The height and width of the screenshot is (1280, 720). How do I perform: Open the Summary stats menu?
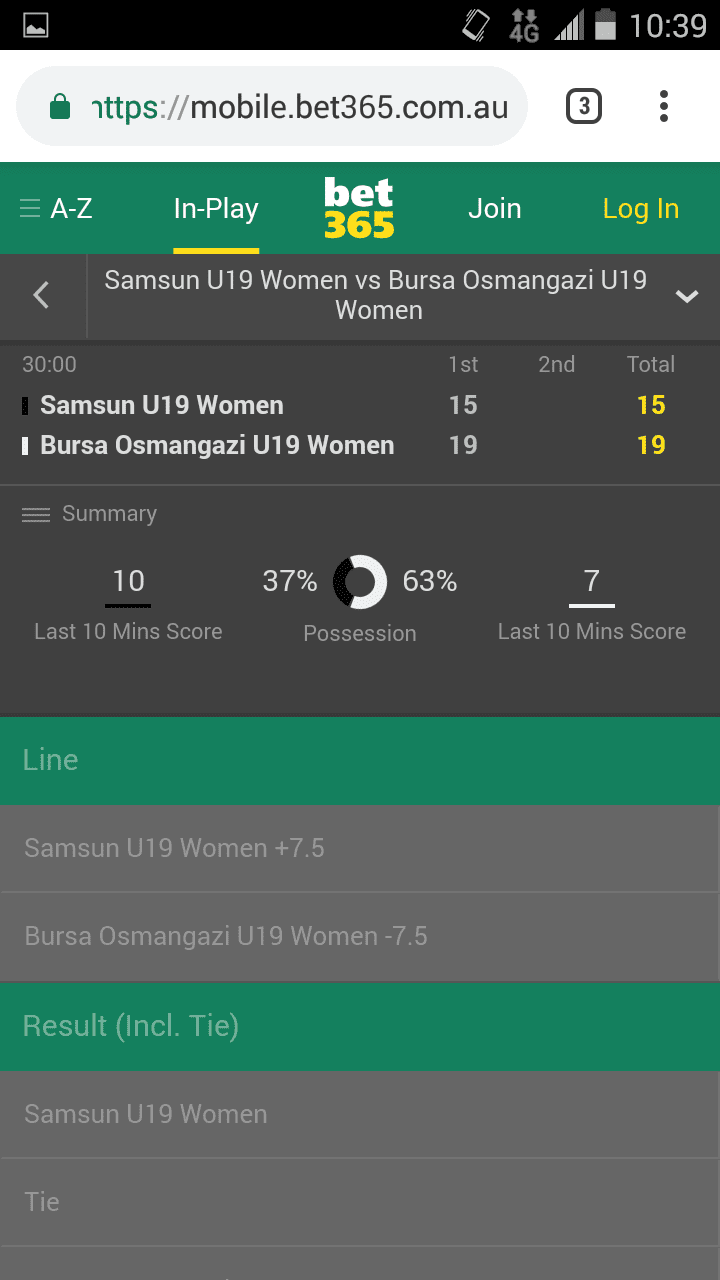pyautogui.click(x=89, y=514)
